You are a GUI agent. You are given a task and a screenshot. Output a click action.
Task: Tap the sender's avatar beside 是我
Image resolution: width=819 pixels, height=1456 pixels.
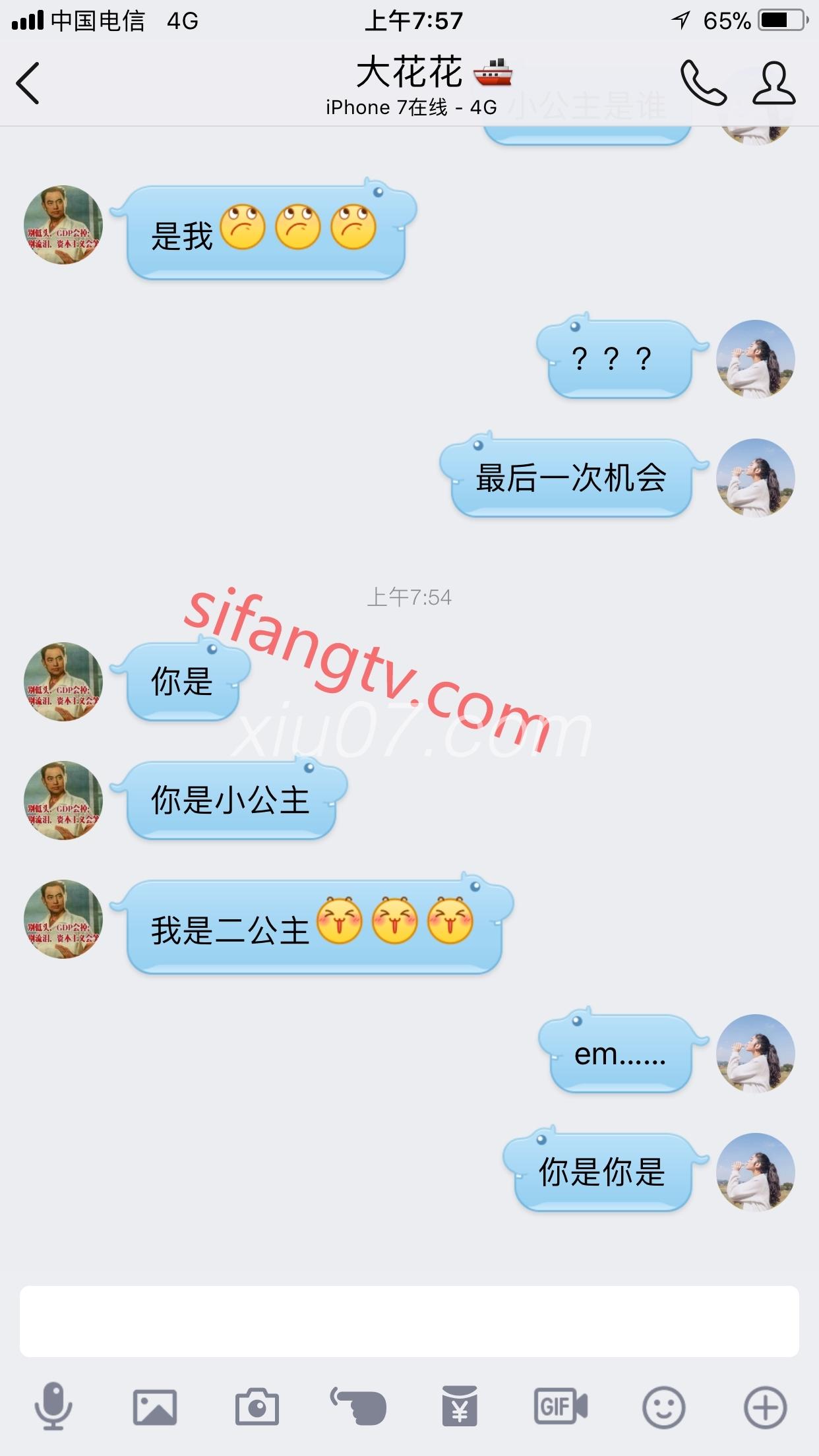63,225
